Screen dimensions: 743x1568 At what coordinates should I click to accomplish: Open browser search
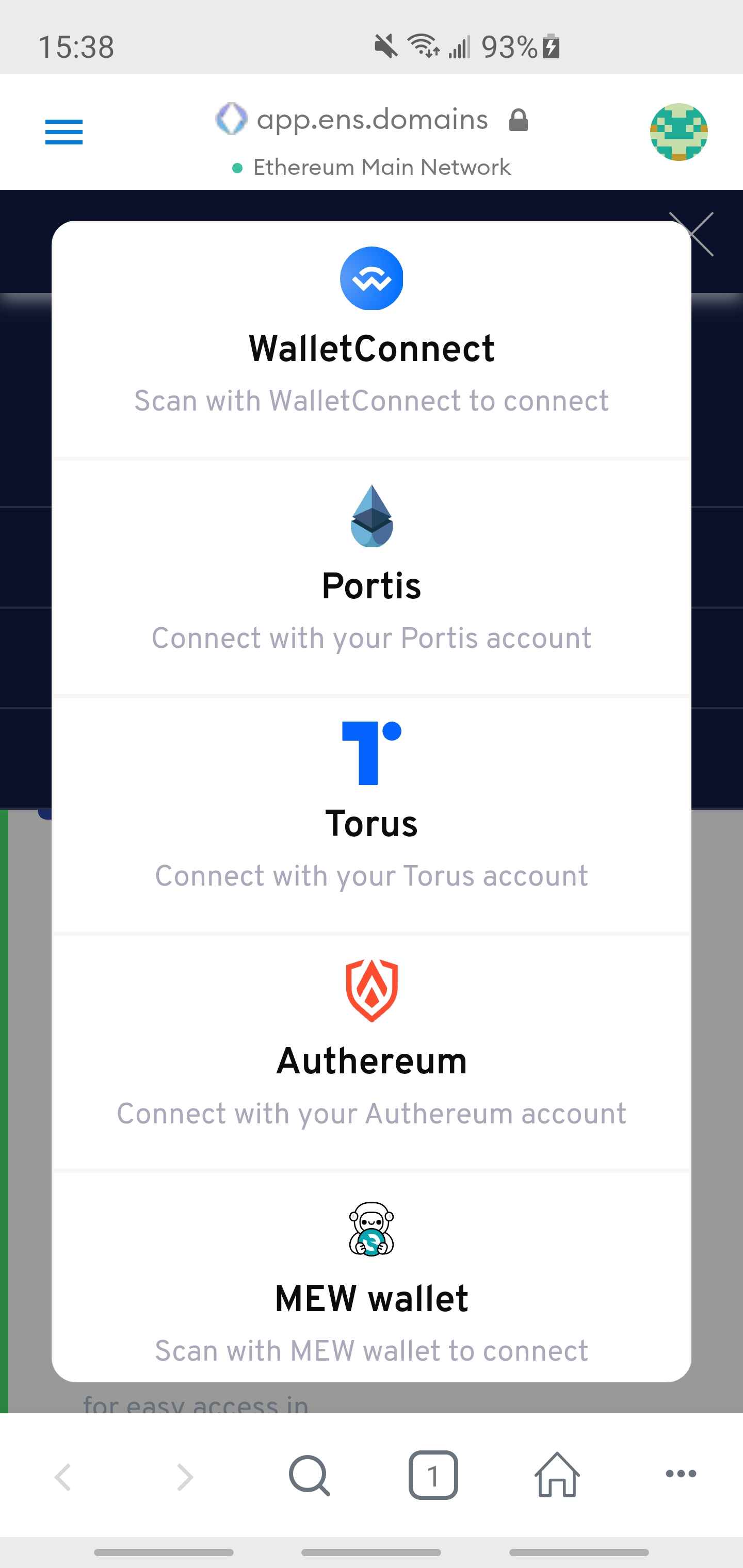coord(310,1476)
